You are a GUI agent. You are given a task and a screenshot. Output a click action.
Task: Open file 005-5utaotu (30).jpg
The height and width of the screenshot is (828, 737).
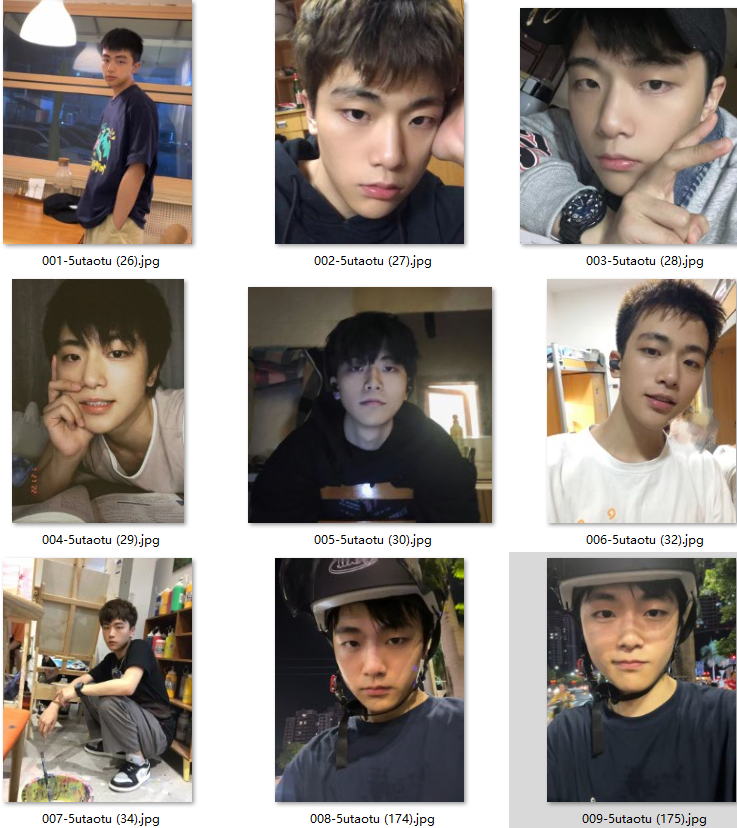[370, 405]
